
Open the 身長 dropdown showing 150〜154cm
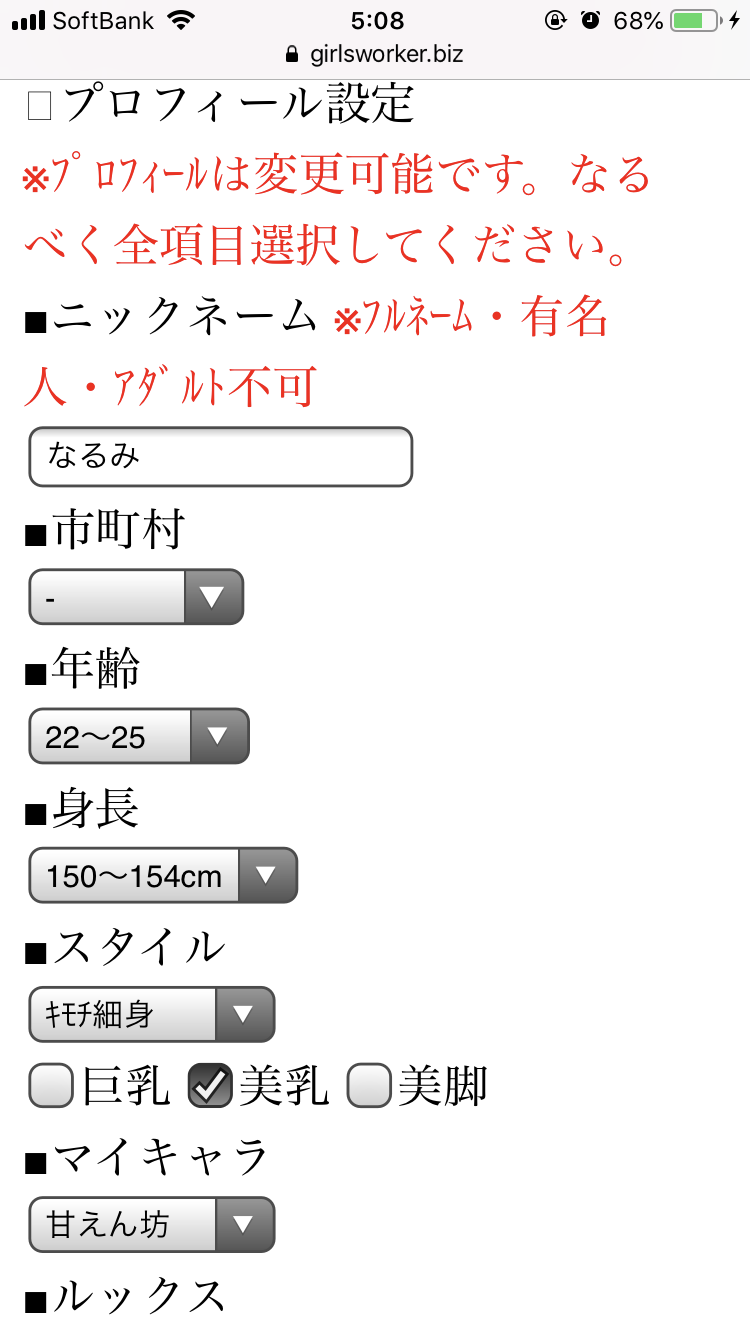click(x=163, y=876)
